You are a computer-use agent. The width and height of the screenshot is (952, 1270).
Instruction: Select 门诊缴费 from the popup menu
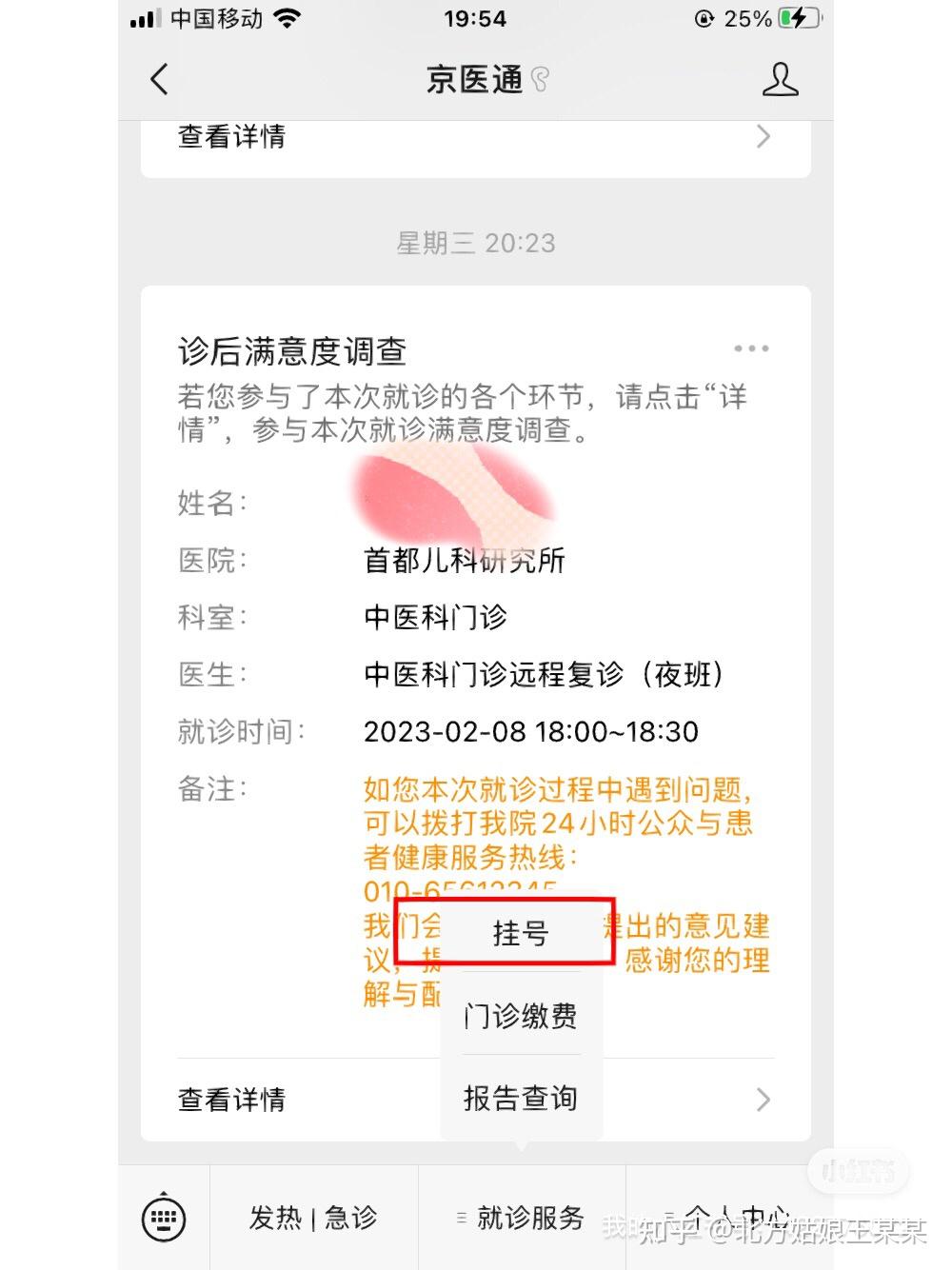520,1016
